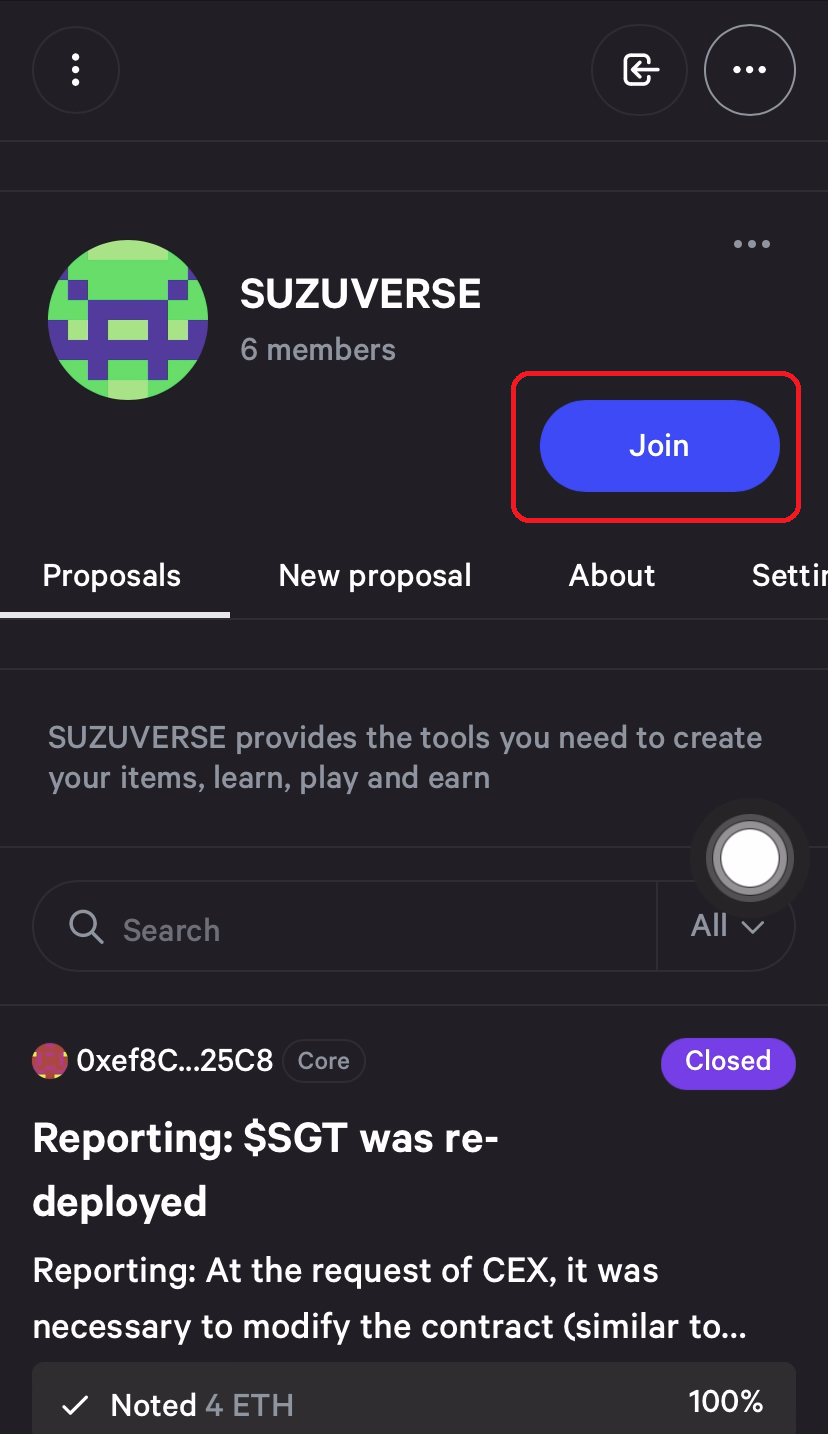Focus the proposal Search field
Viewport: 828px width, 1434px height.
(380, 929)
